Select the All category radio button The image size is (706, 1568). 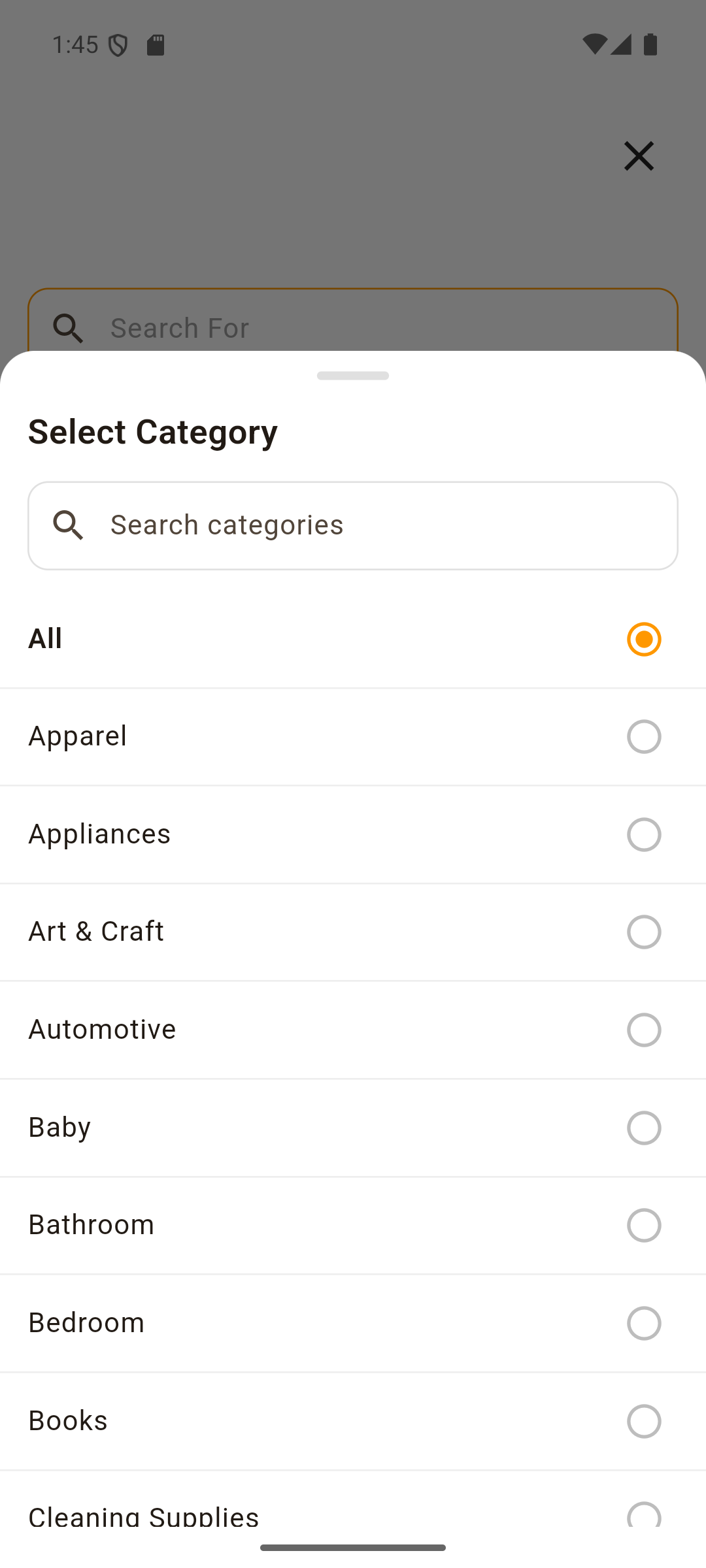pos(644,639)
